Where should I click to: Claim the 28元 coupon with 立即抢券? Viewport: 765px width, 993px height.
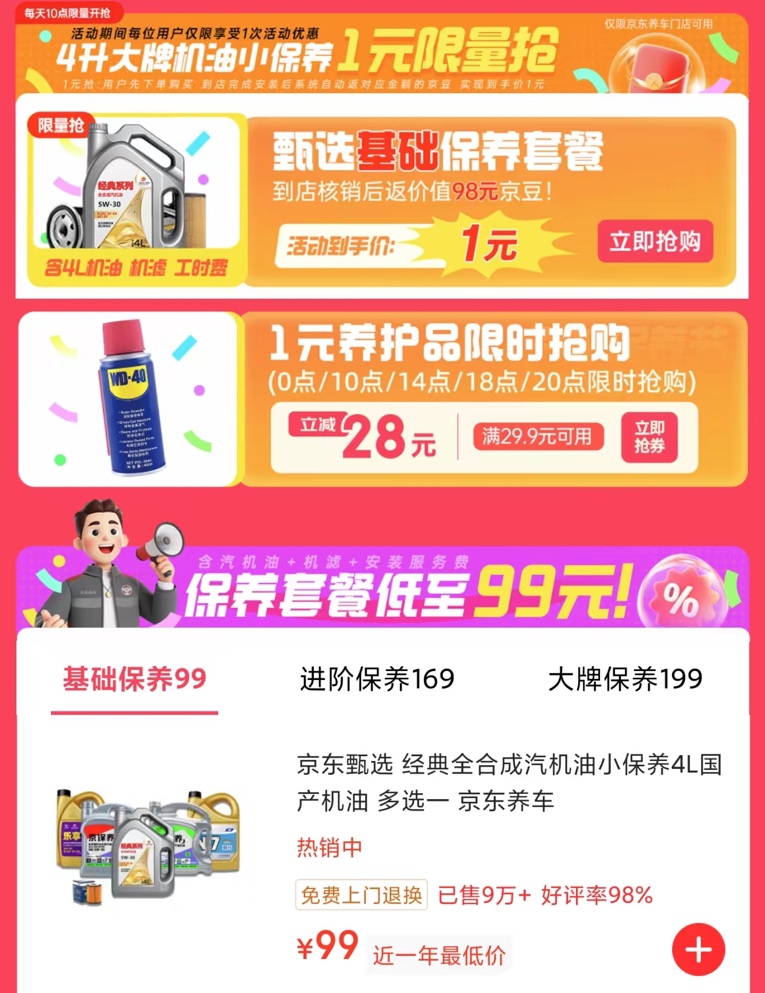tap(648, 438)
